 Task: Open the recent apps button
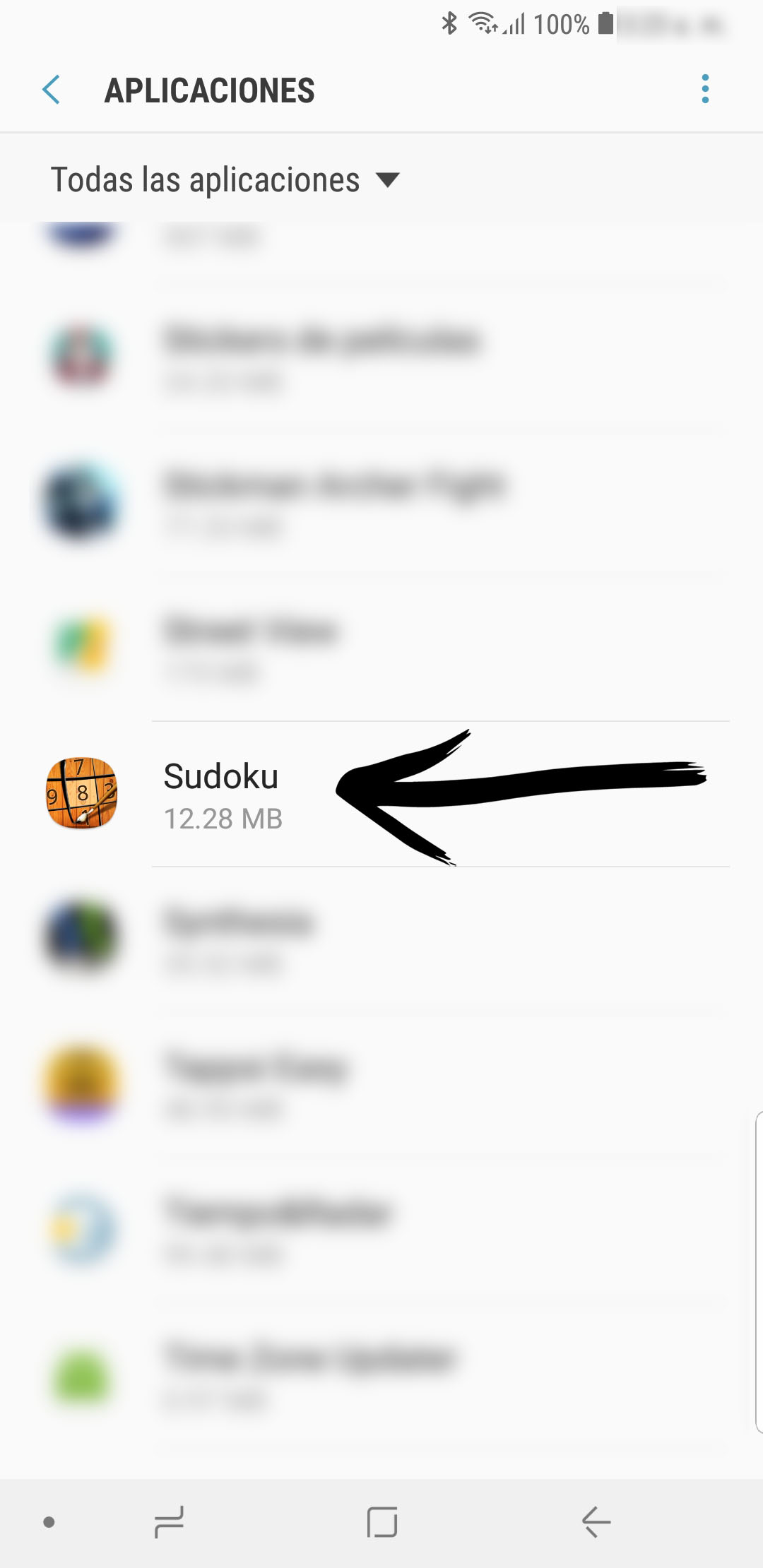(169, 1521)
